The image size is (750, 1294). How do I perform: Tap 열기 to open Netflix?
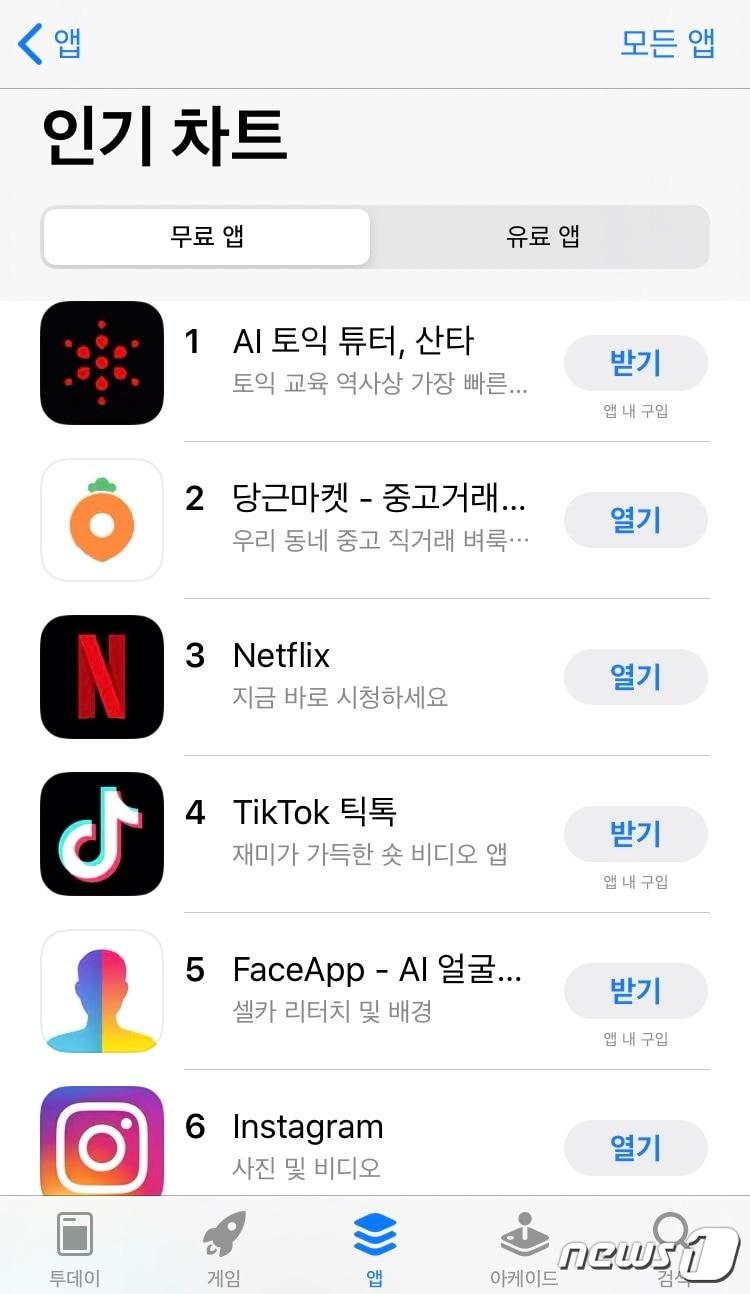[635, 677]
